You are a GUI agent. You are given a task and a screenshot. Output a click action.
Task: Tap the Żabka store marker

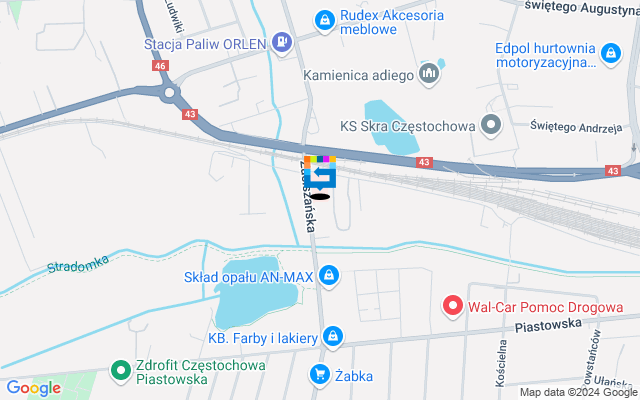point(320,375)
